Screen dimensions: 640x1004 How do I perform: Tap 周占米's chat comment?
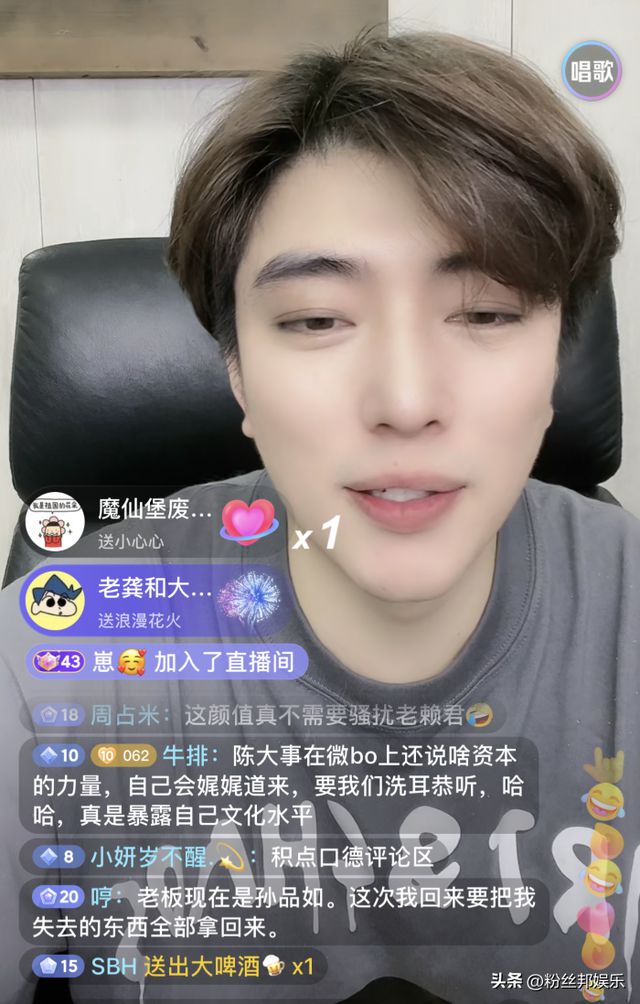[265, 714]
